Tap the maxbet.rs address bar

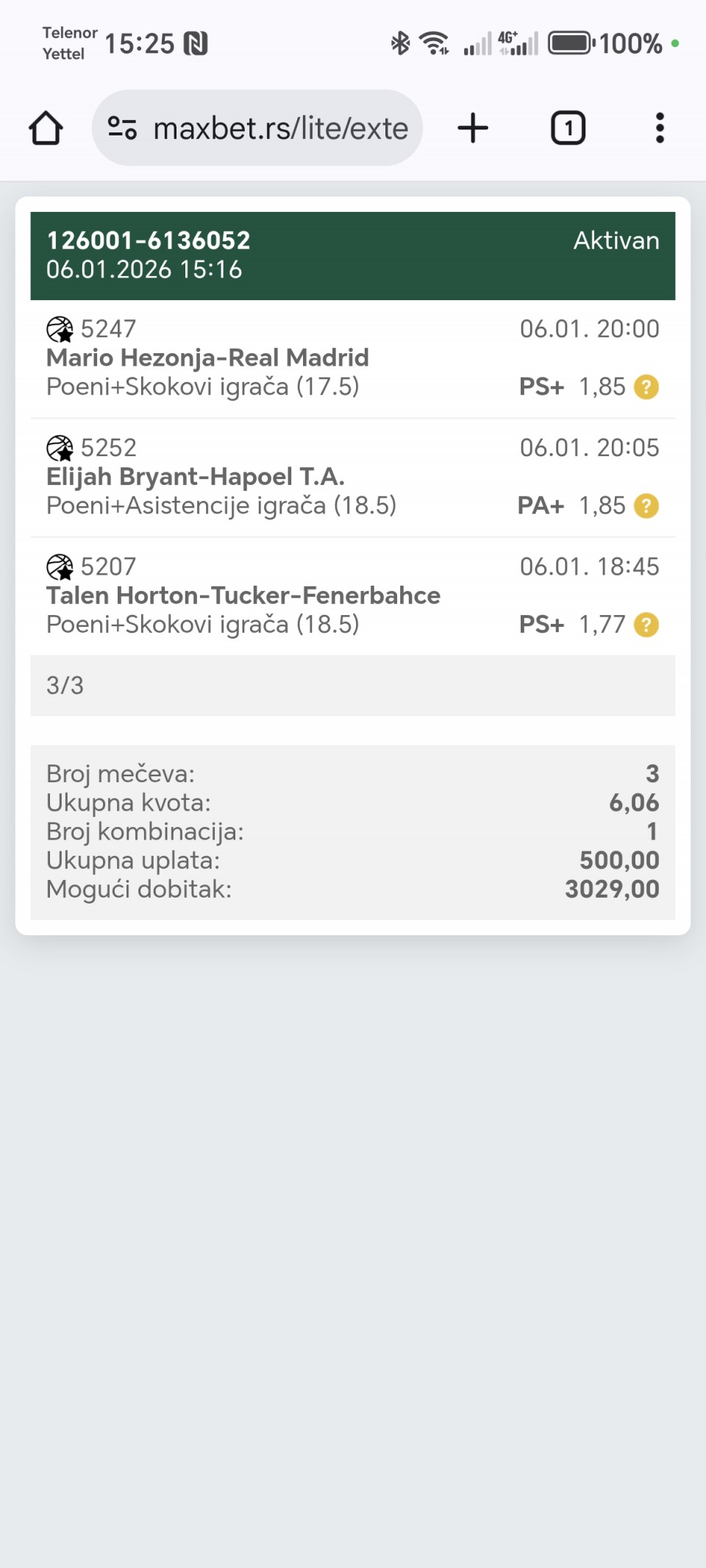[279, 128]
